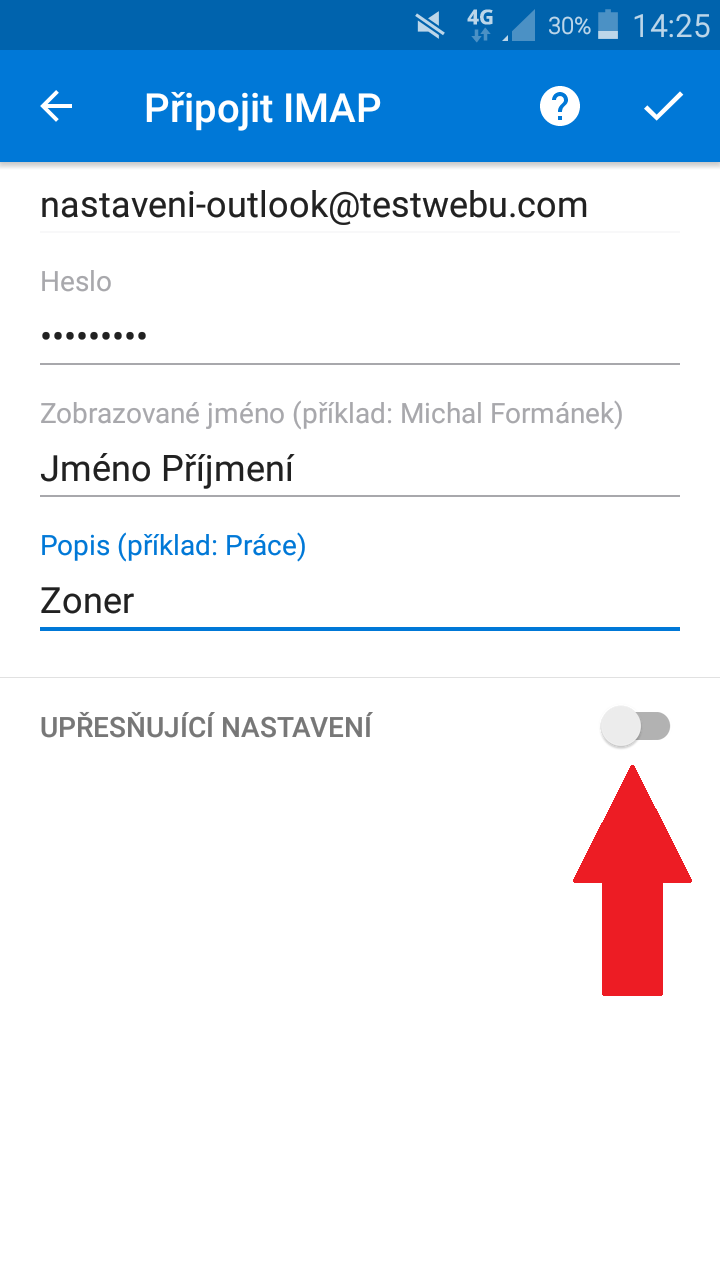Go back from Připojit IMAP
The height and width of the screenshot is (1262, 720).
click(x=57, y=107)
